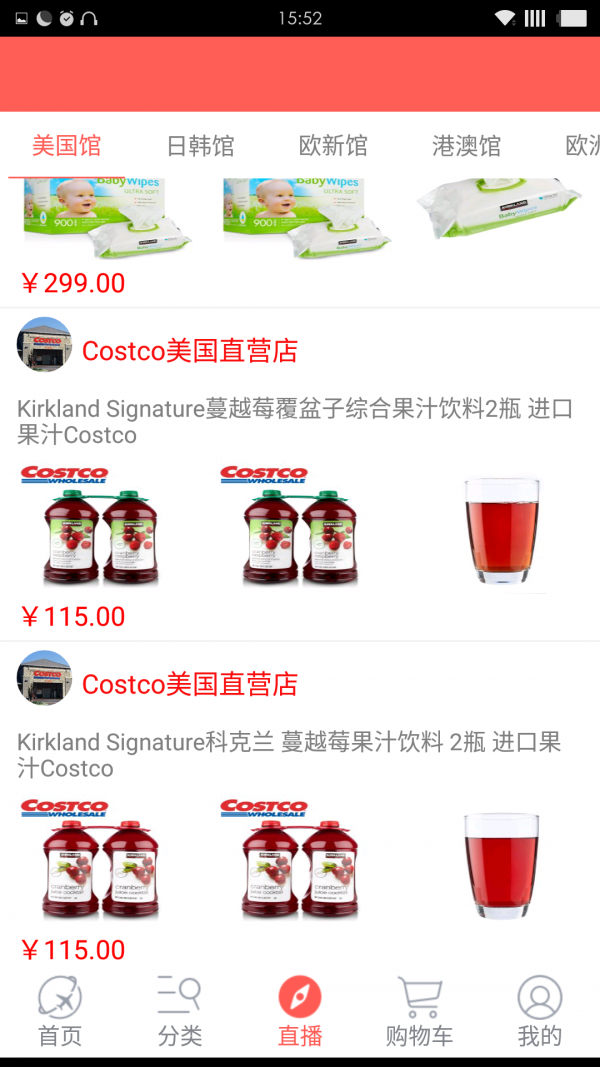
Task: Open the 蔓越莓覆盆子综合果汁饮料 product listing
Action: pyautogui.click(x=296, y=422)
